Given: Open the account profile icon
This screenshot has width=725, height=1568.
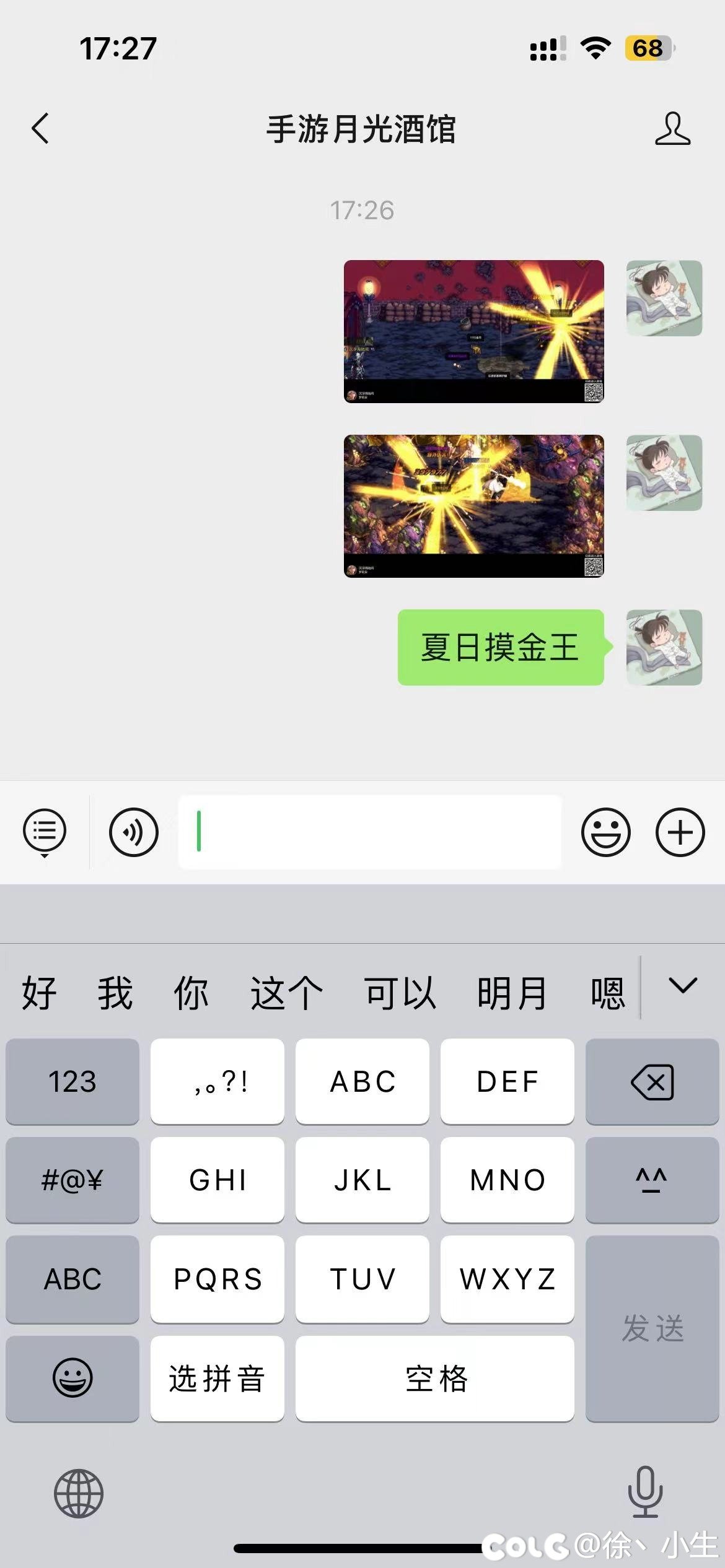Looking at the screenshot, I should (x=672, y=129).
